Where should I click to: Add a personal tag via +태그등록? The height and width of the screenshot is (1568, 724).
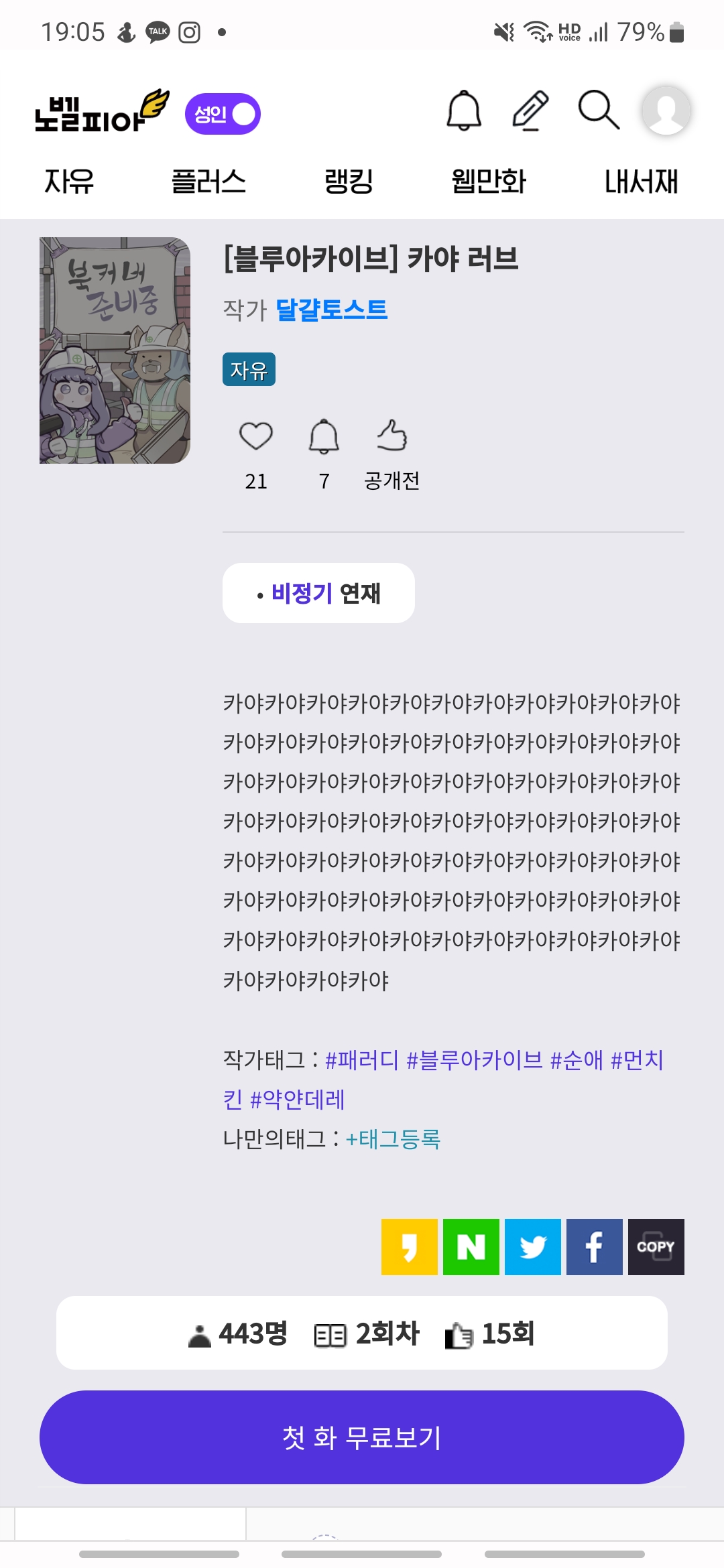393,1139
